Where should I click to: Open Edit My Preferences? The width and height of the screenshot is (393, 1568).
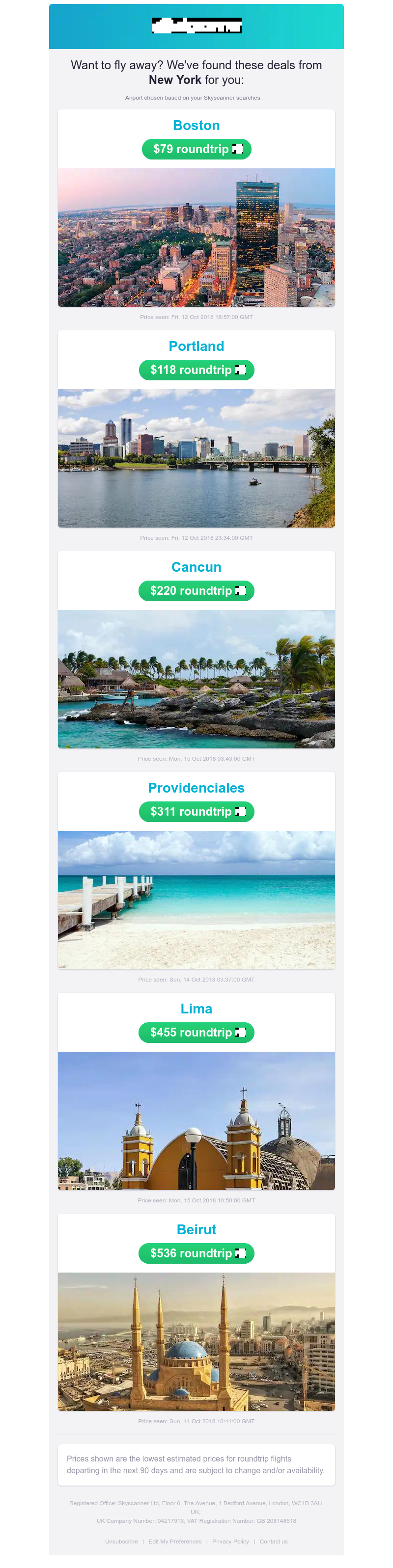(x=175, y=1541)
